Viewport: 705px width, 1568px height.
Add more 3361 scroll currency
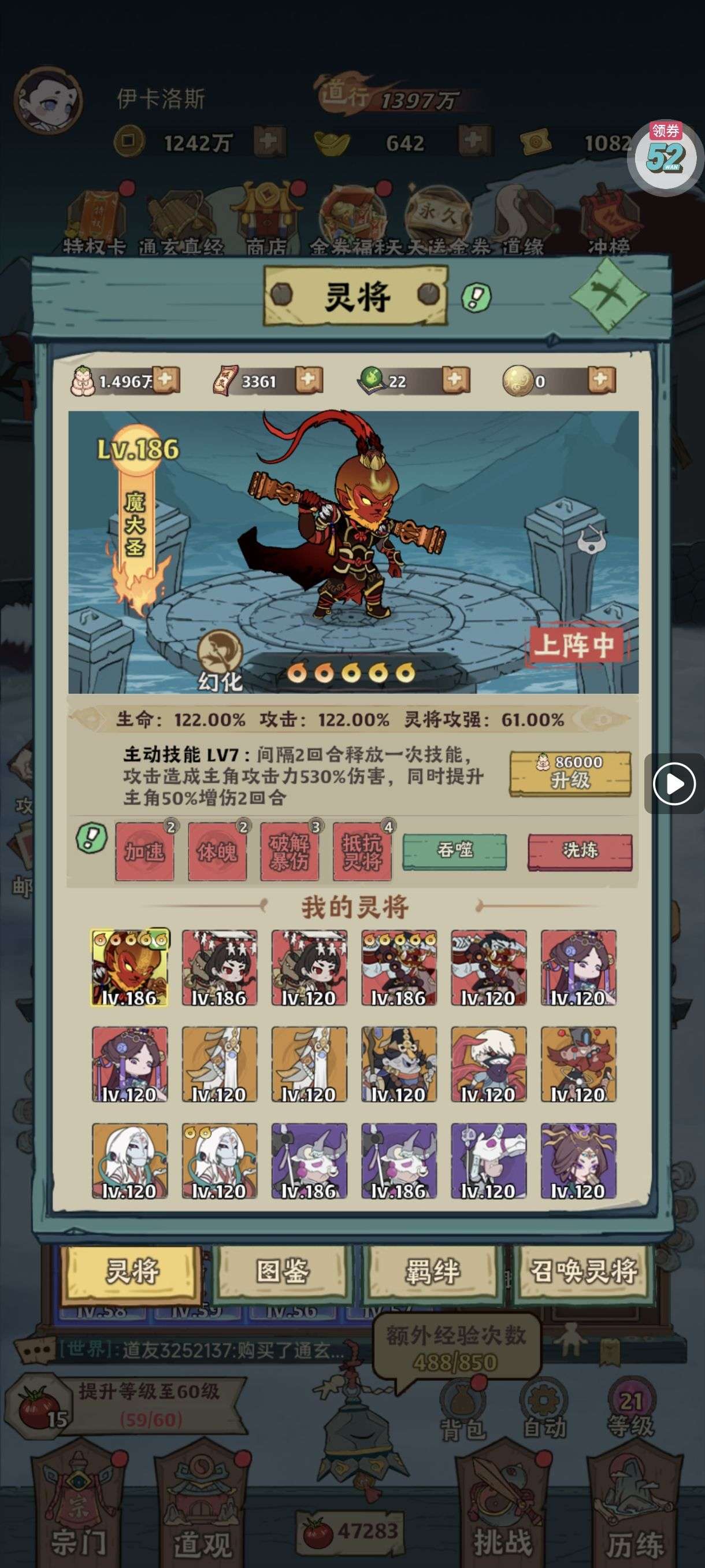309,380
